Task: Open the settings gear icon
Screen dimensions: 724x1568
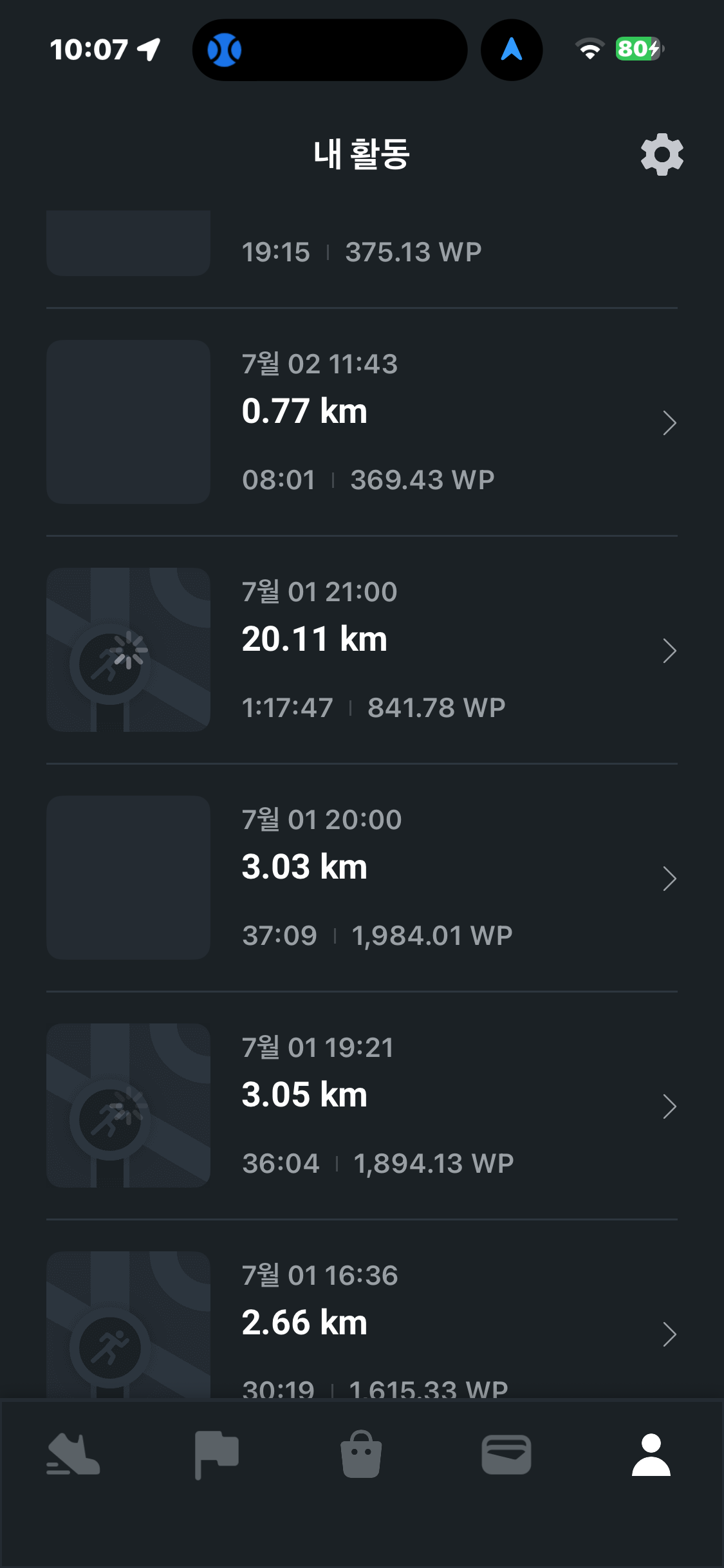Action: 662,154
